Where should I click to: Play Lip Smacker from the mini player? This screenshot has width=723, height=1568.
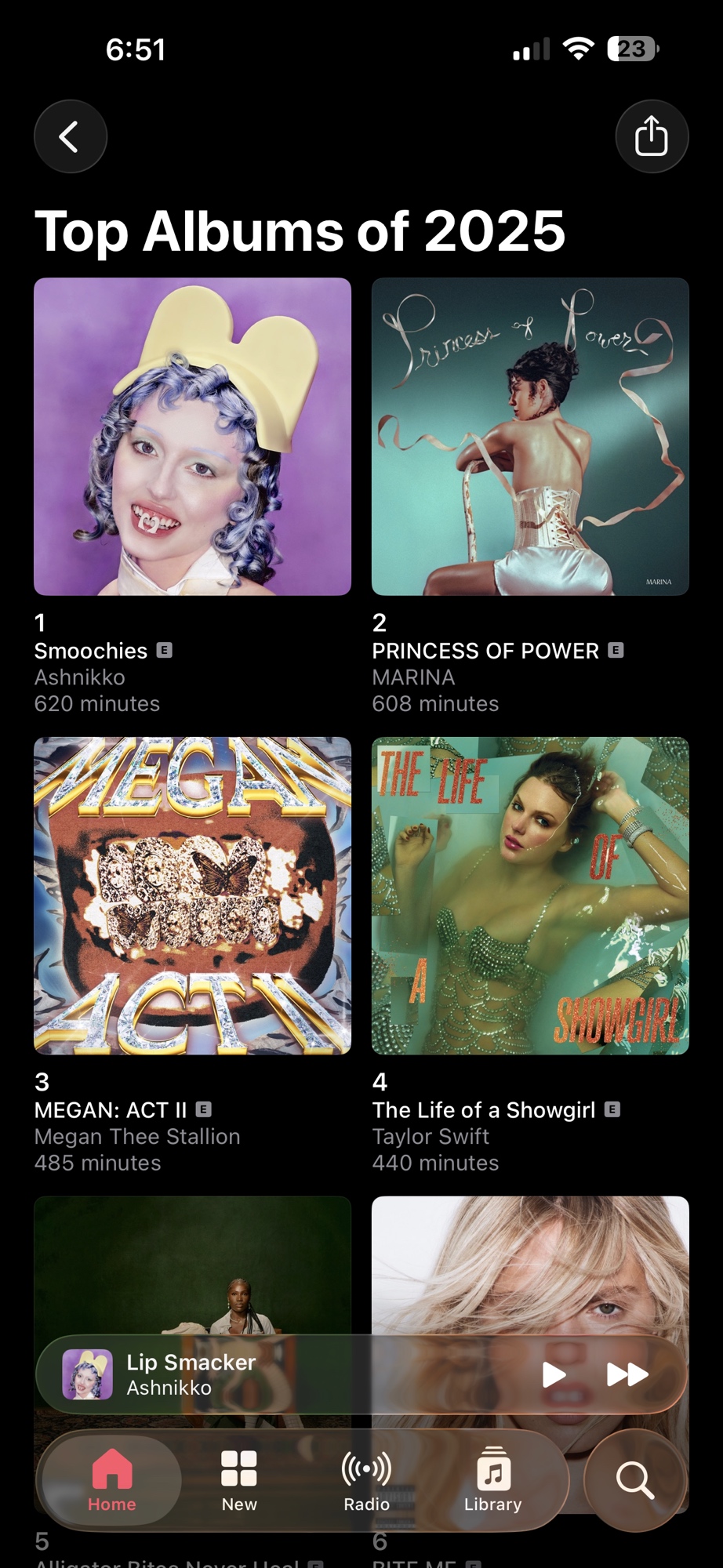tap(554, 1374)
